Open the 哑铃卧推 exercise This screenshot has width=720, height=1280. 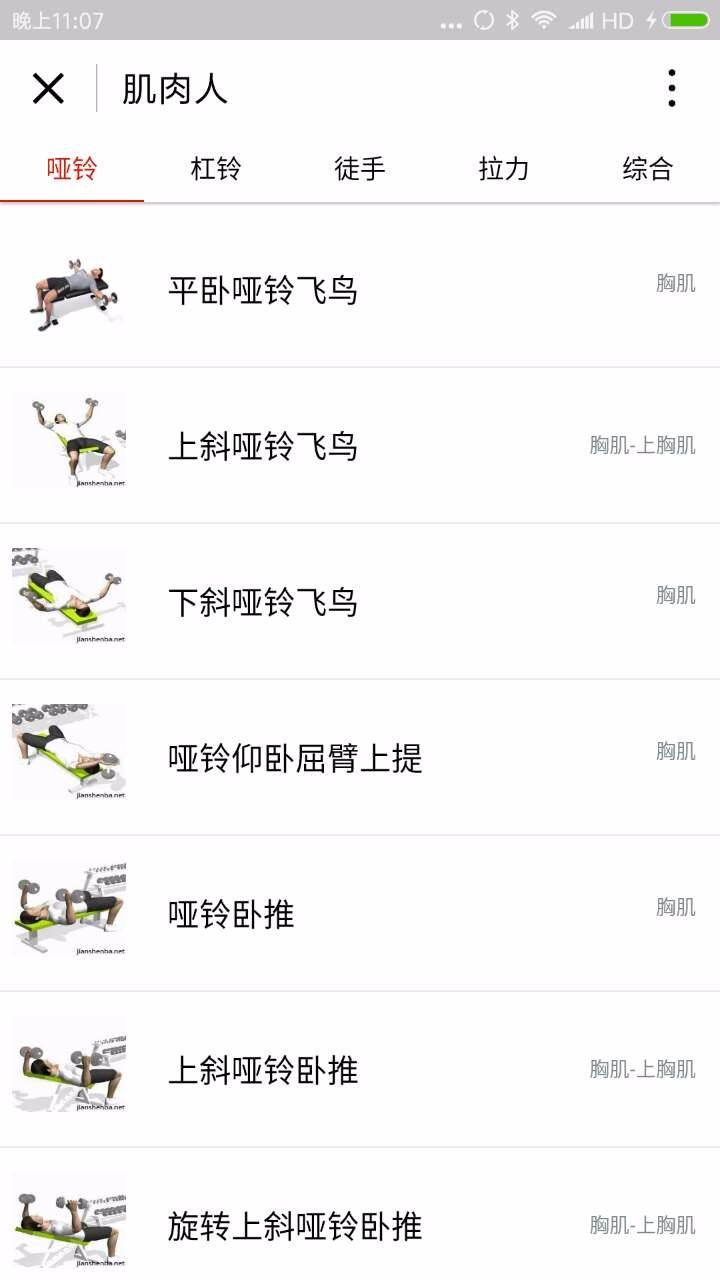click(231, 914)
